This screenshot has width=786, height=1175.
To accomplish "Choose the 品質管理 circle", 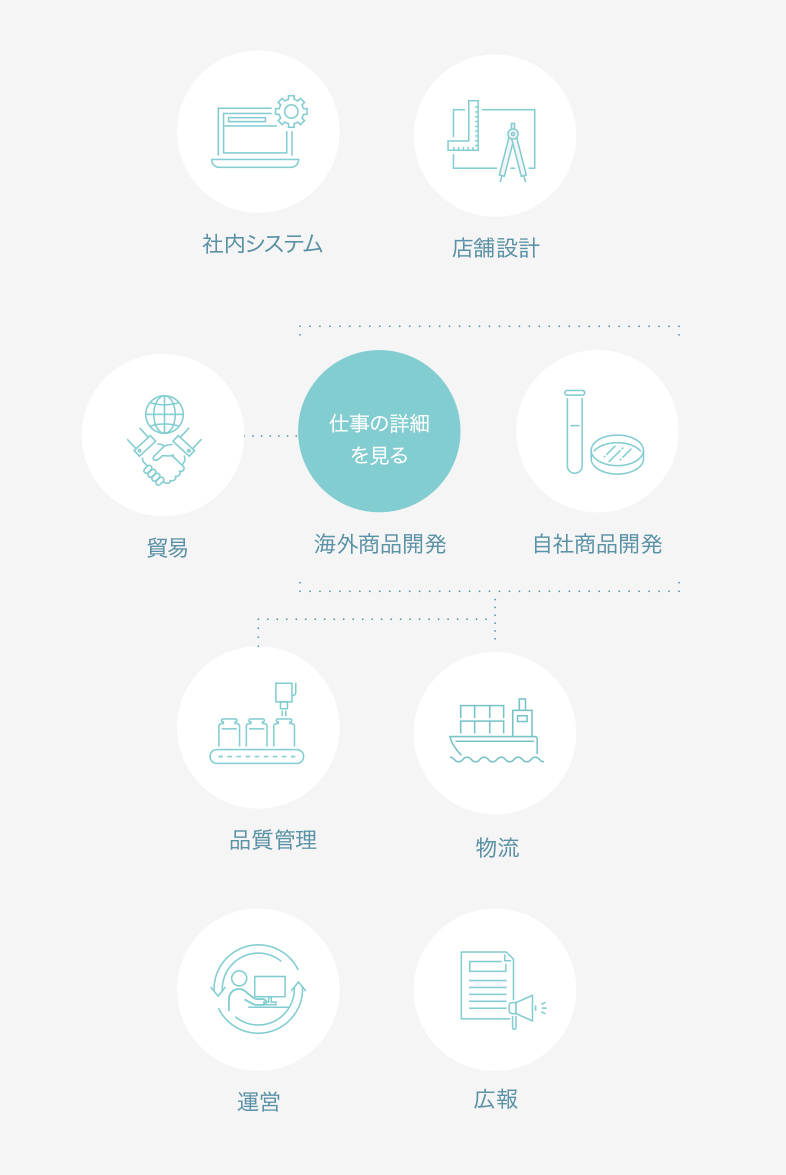I will pos(258,727).
